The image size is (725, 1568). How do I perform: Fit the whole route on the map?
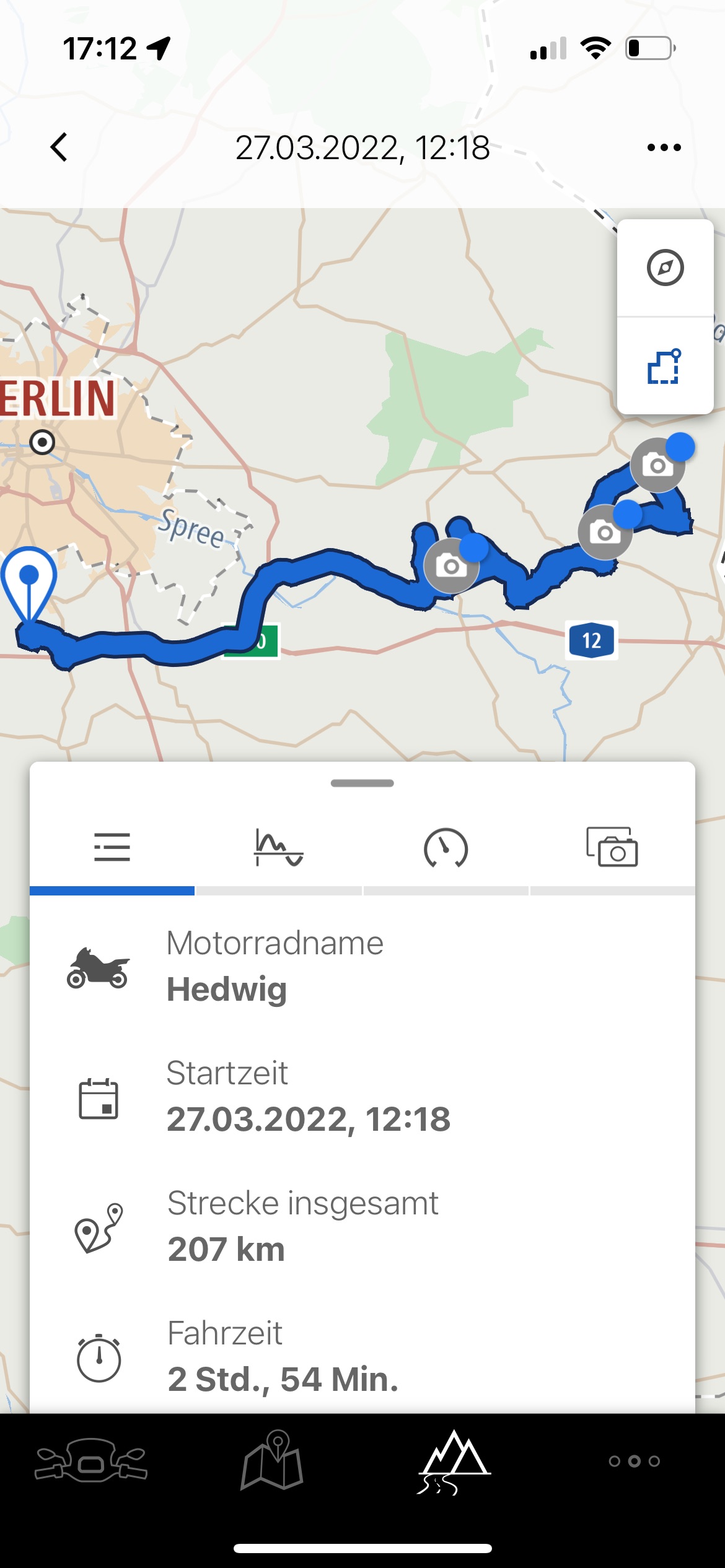[x=665, y=367]
